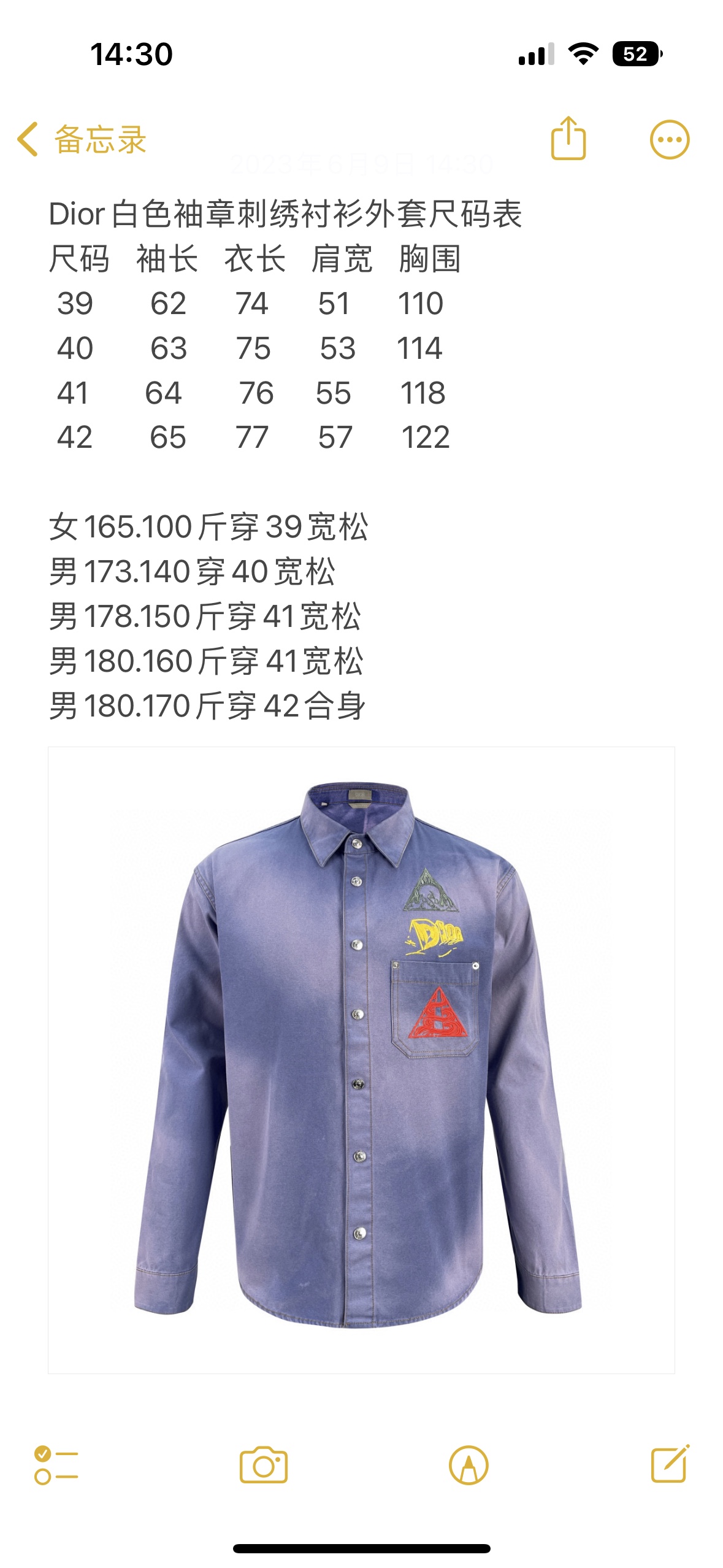
Task: Open the attached shirt photo
Action: (361, 1059)
